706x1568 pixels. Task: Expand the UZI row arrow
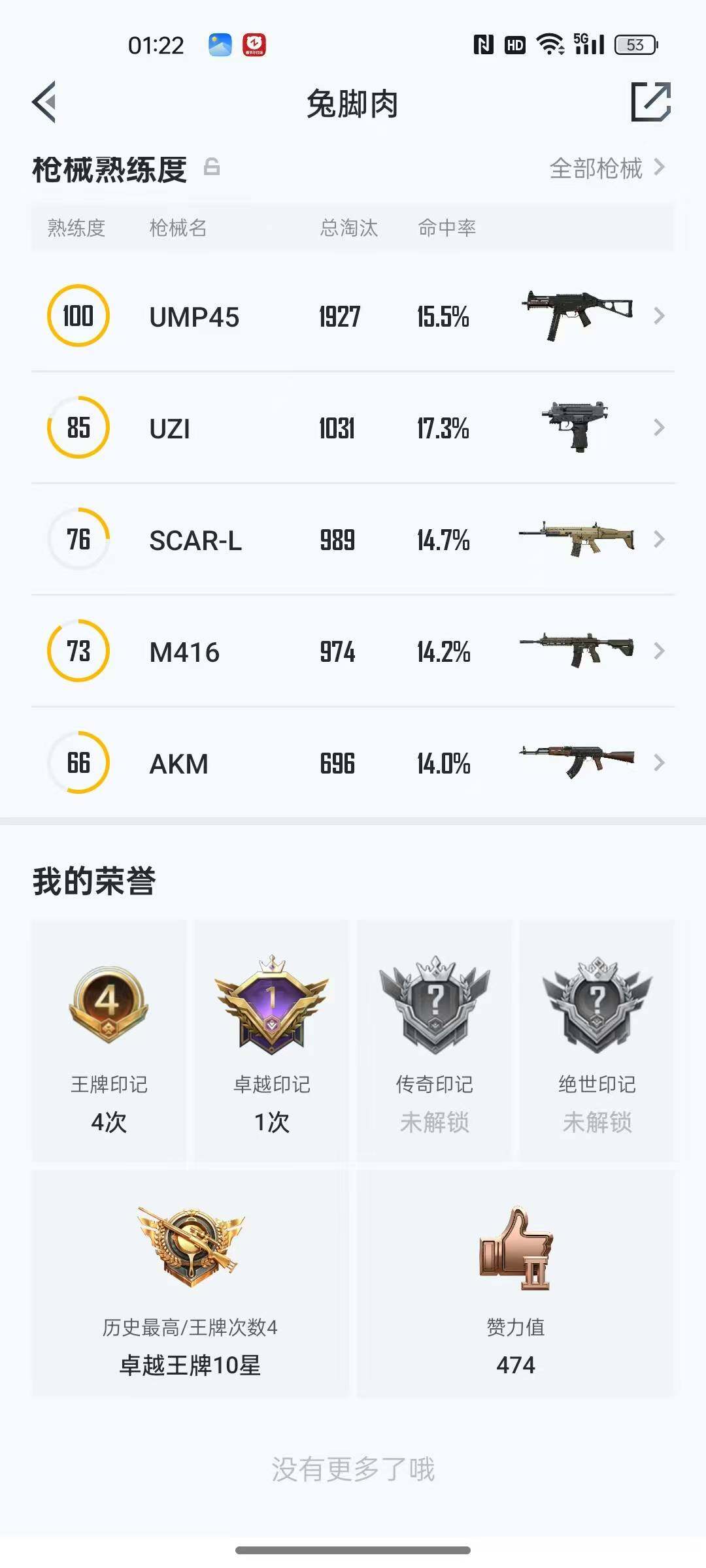(x=658, y=428)
